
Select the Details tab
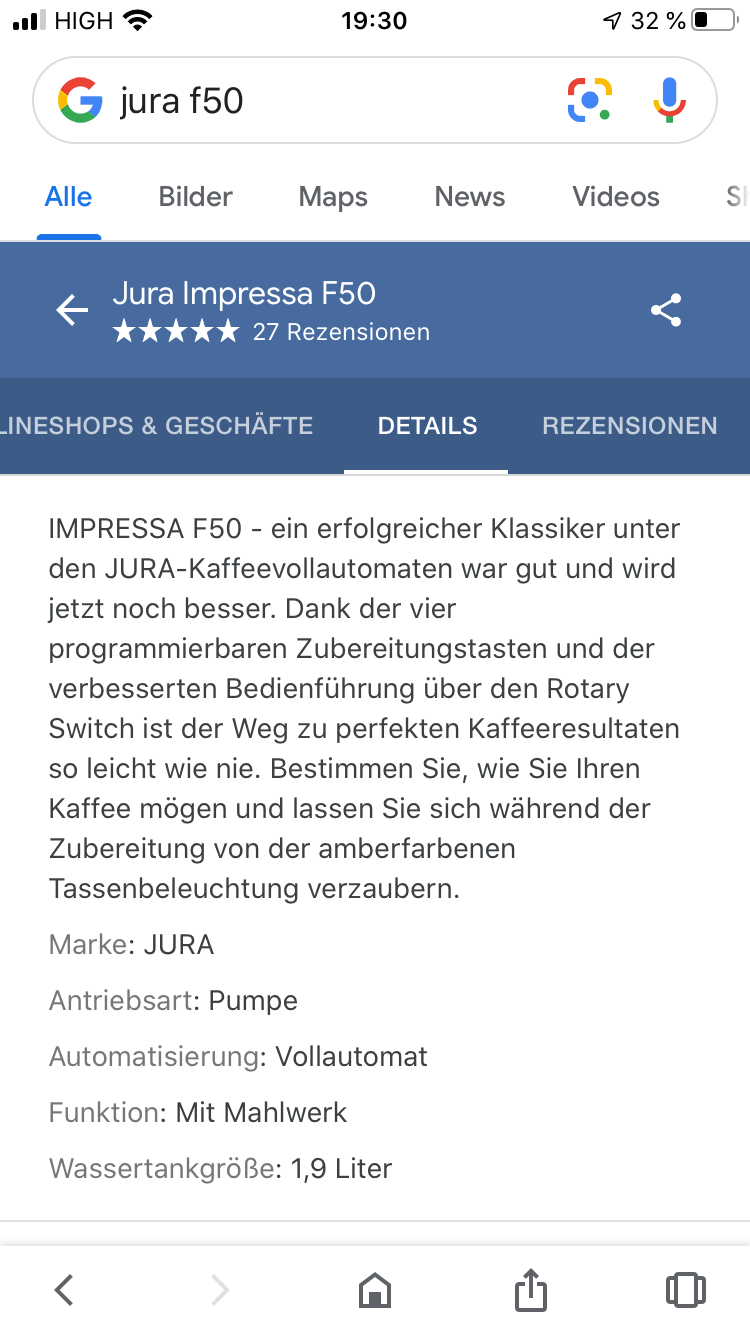coord(427,426)
